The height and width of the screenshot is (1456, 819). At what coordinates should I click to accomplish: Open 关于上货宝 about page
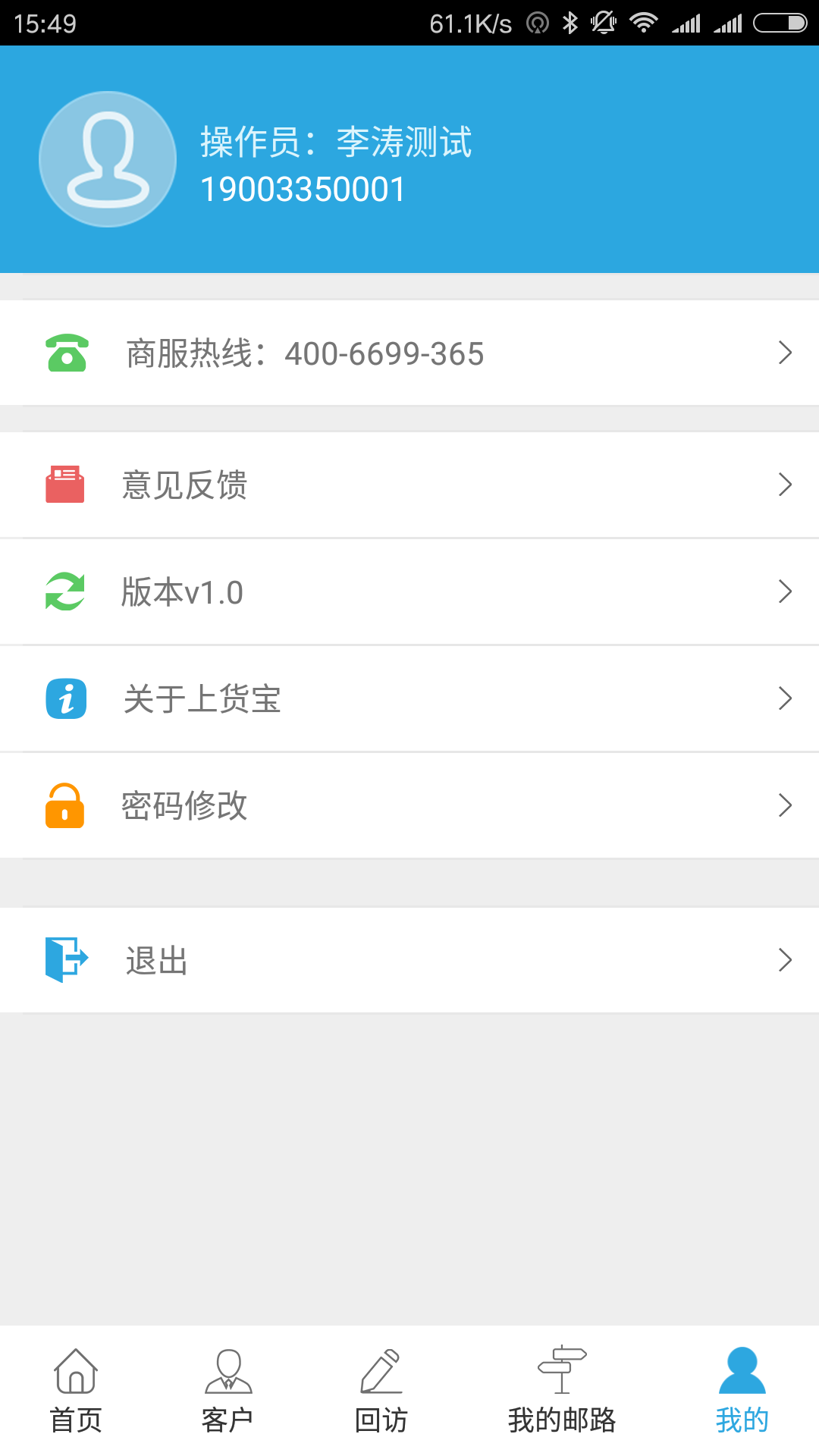pos(409,698)
